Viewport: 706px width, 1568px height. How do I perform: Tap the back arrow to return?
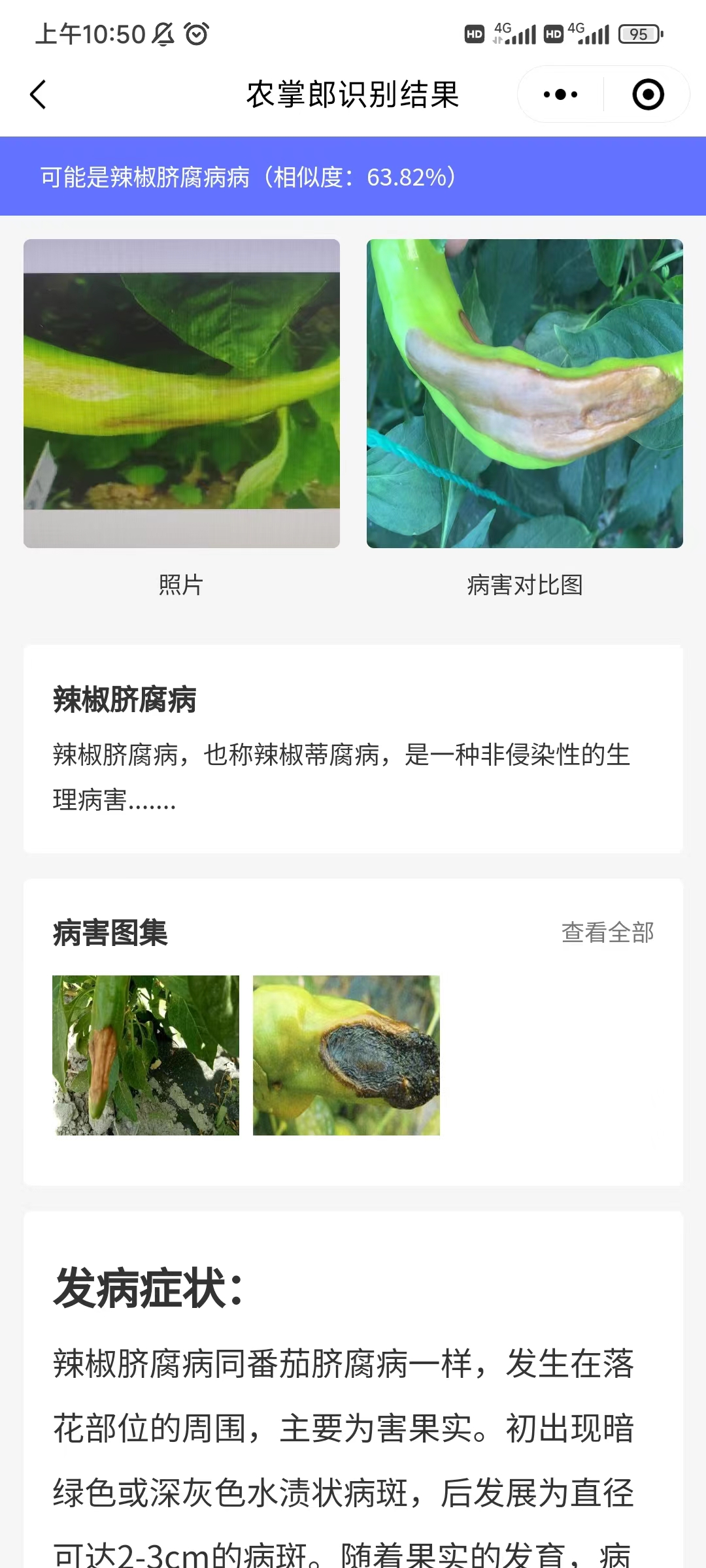tap(37, 94)
